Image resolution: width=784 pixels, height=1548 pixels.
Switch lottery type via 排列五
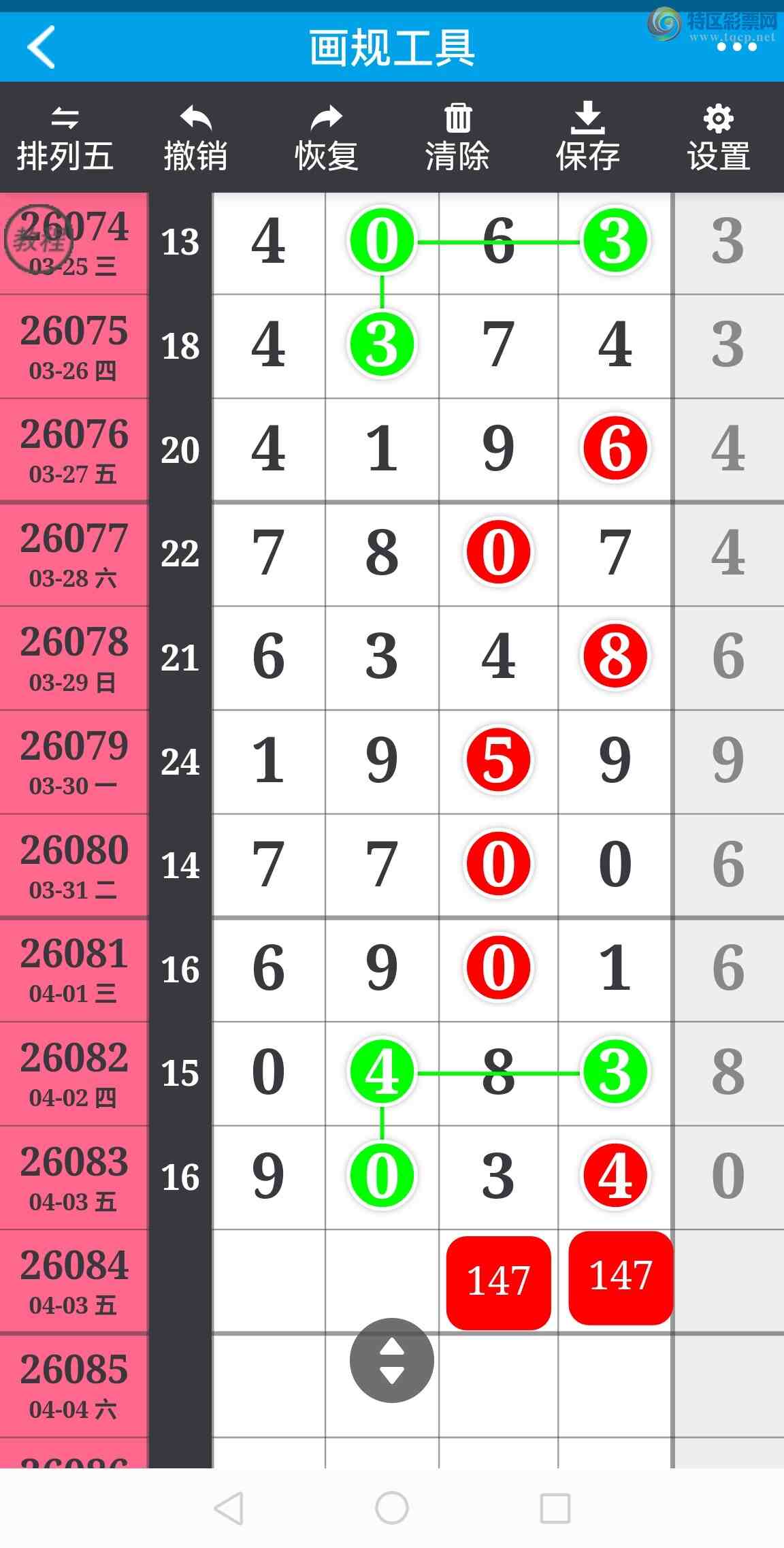[65, 139]
